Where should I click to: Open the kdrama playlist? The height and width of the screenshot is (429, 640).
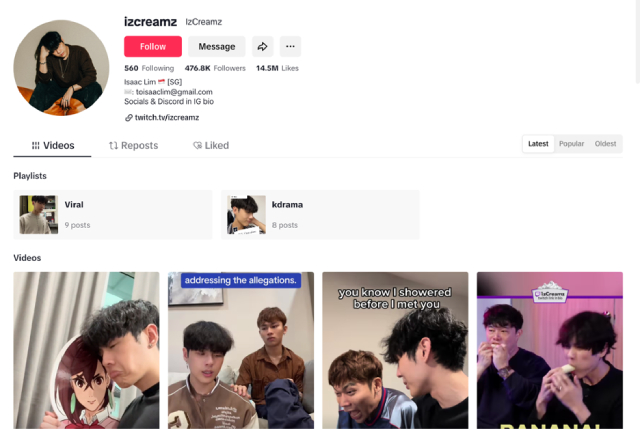pos(320,214)
